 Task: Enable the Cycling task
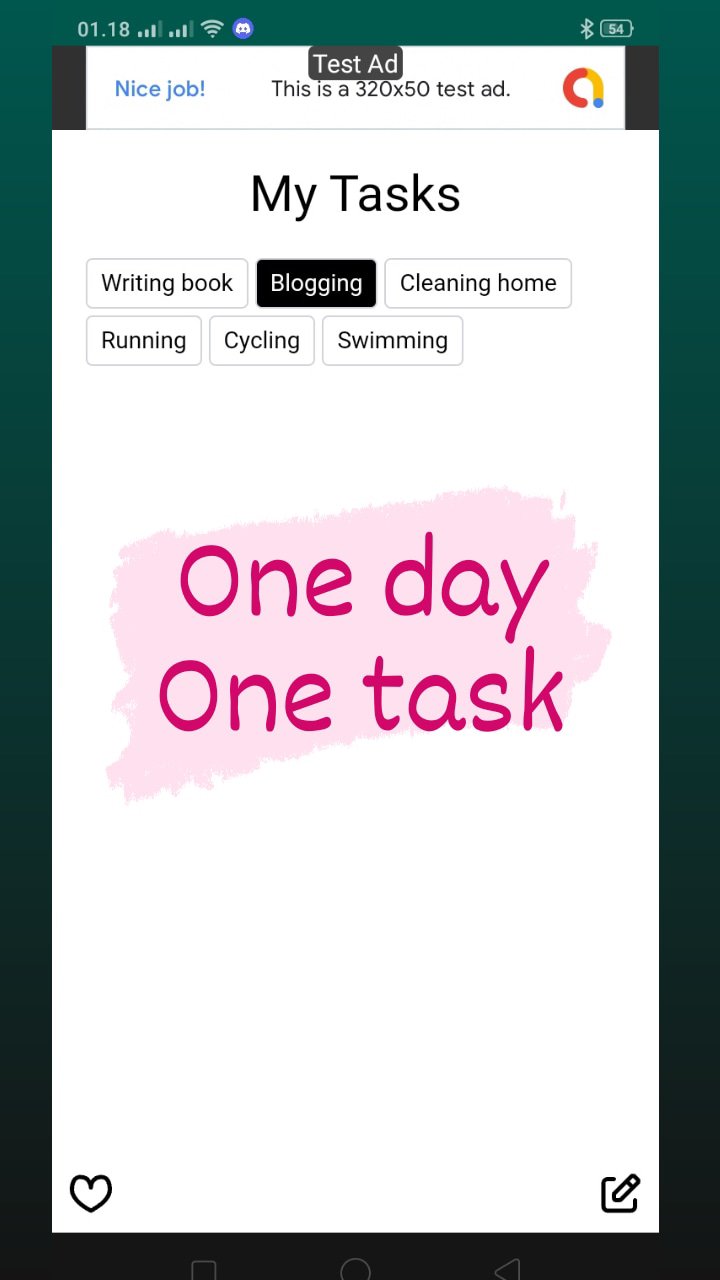[x=261, y=340]
